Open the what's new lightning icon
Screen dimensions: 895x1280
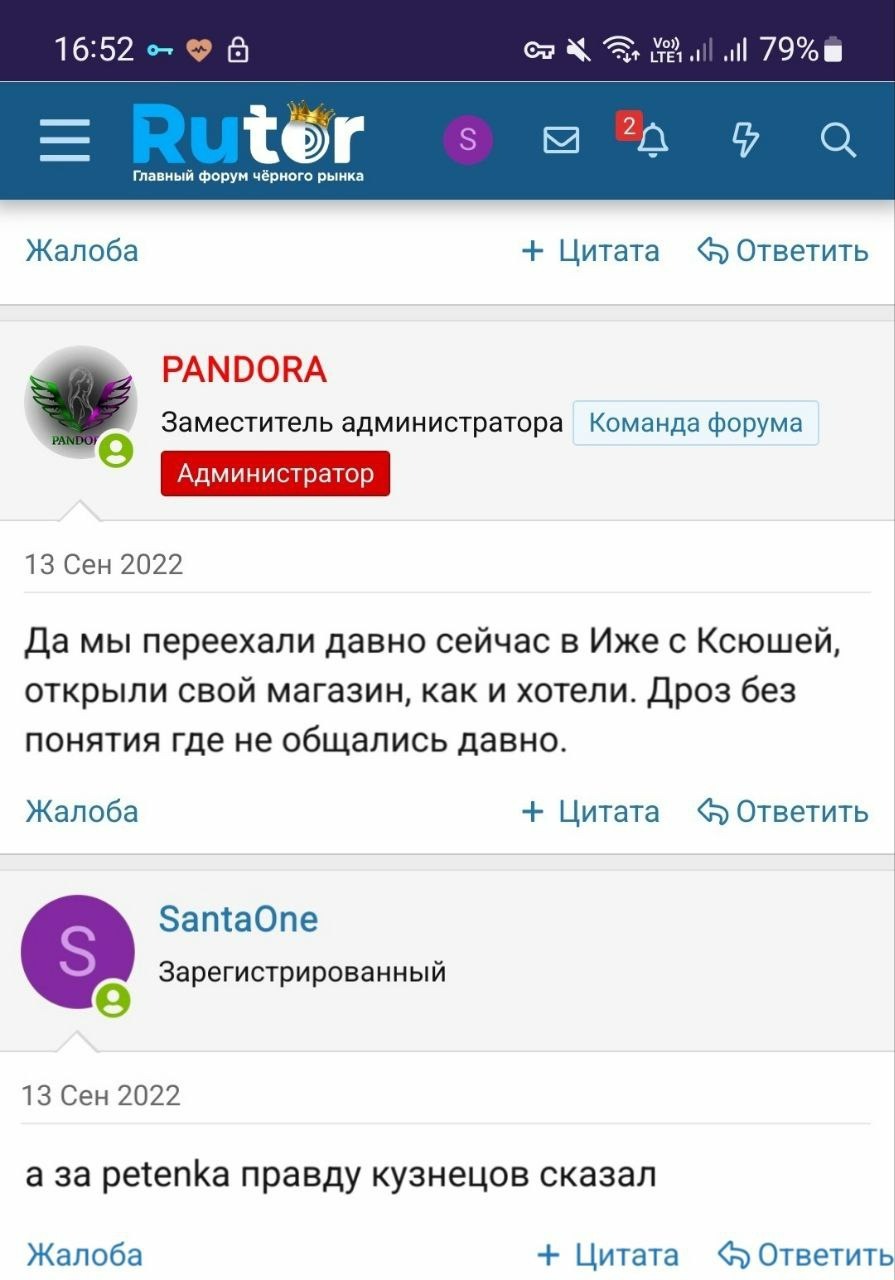click(745, 141)
